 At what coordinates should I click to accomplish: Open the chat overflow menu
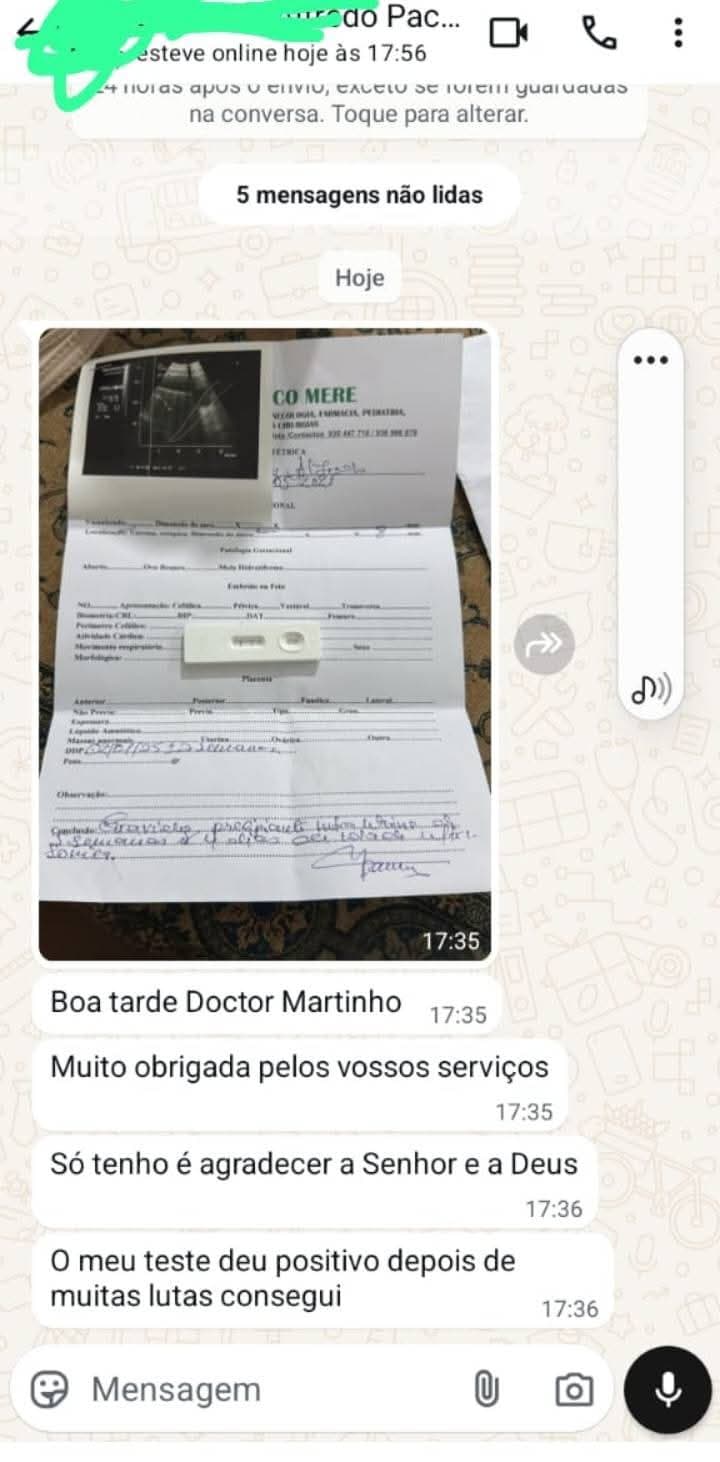[x=678, y=33]
